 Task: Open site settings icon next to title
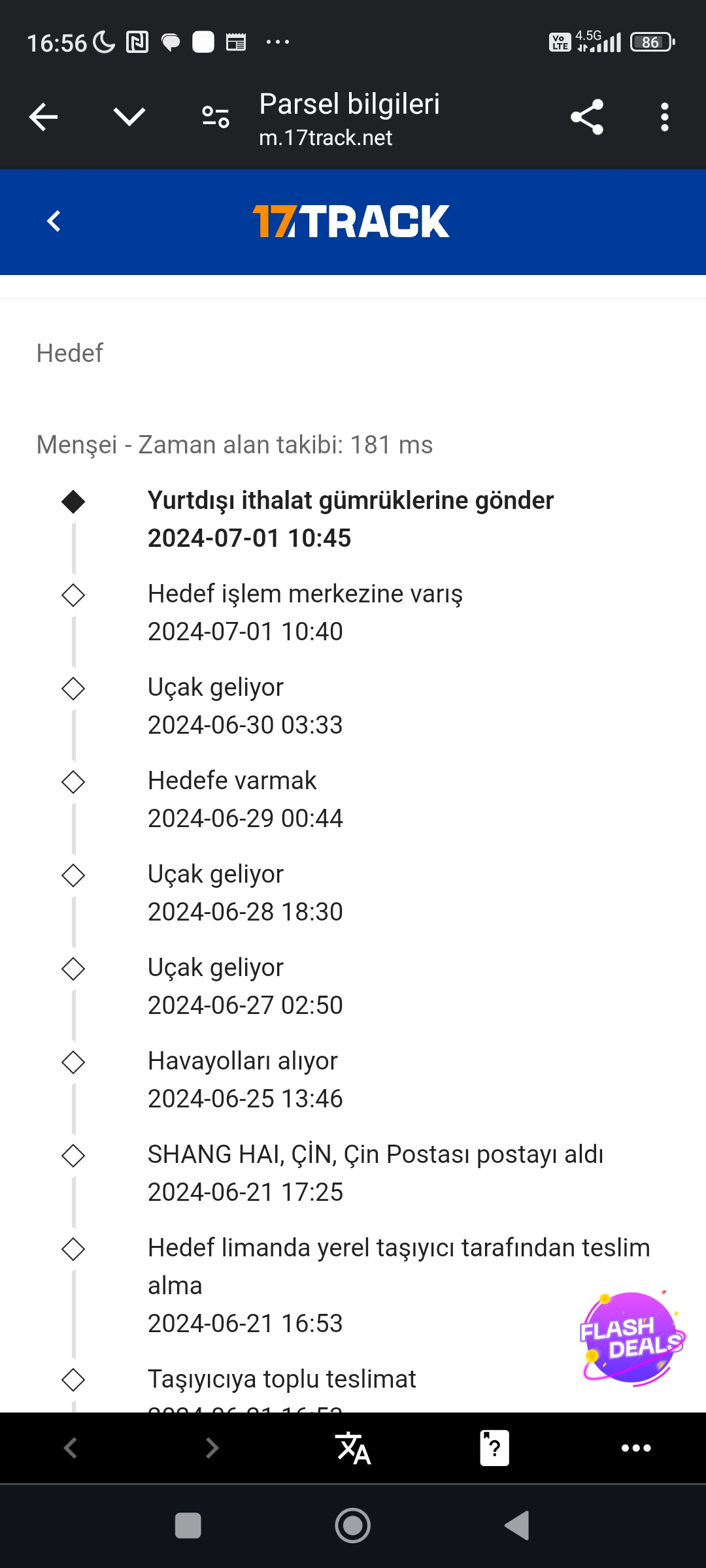(x=215, y=118)
